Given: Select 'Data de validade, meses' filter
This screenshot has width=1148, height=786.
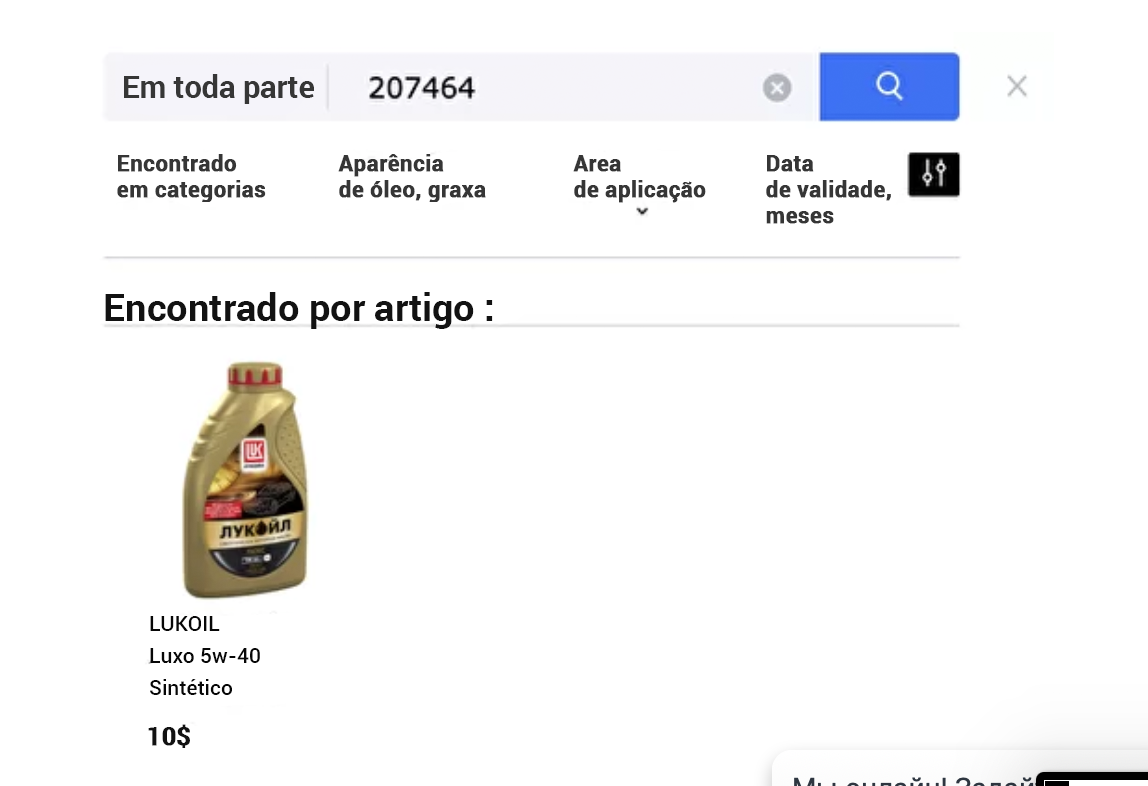Looking at the screenshot, I should point(828,189).
